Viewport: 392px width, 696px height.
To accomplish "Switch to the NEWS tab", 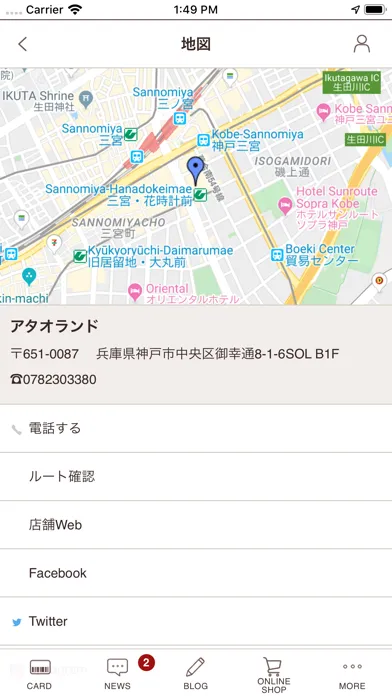I will pyautogui.click(x=118, y=674).
